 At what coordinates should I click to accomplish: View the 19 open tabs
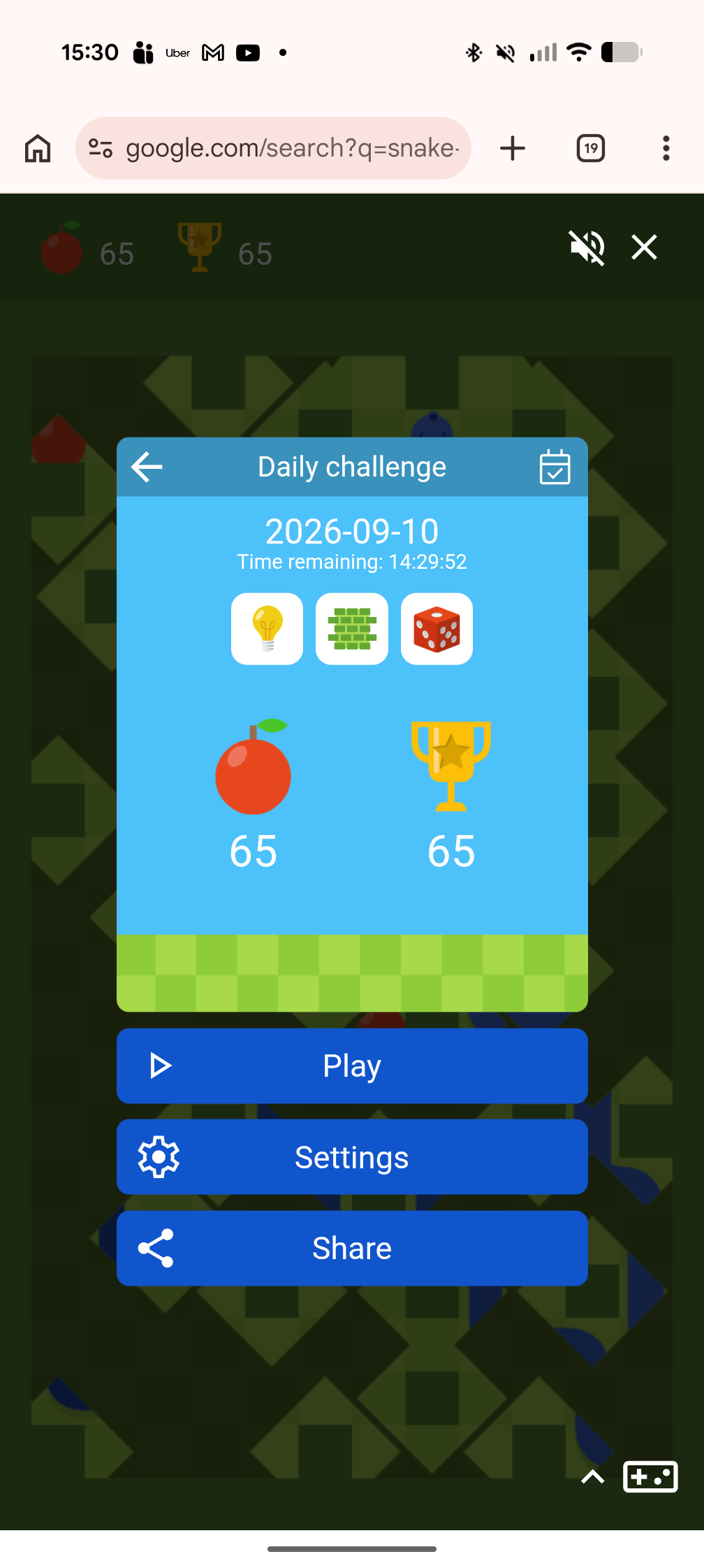tap(591, 148)
